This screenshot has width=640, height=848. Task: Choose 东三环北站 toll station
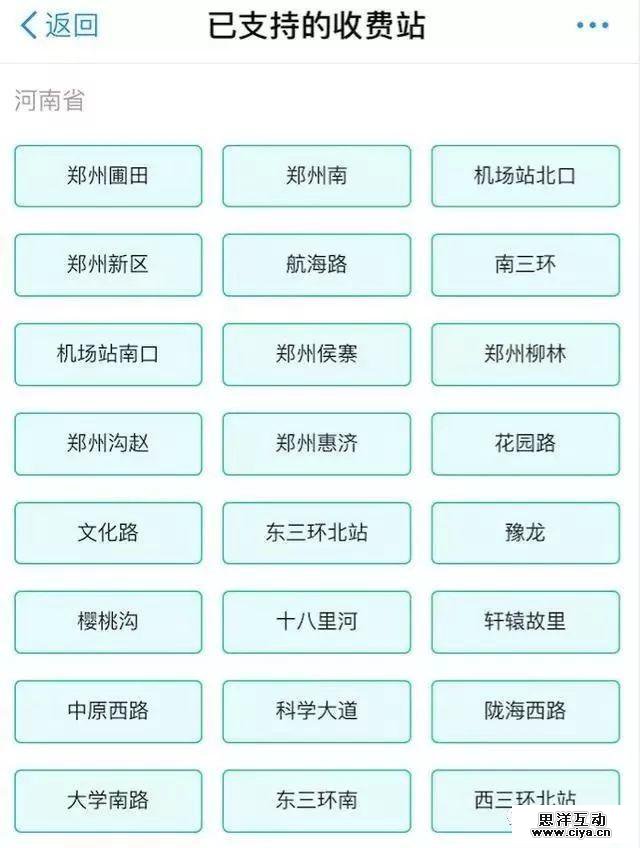coord(316,532)
